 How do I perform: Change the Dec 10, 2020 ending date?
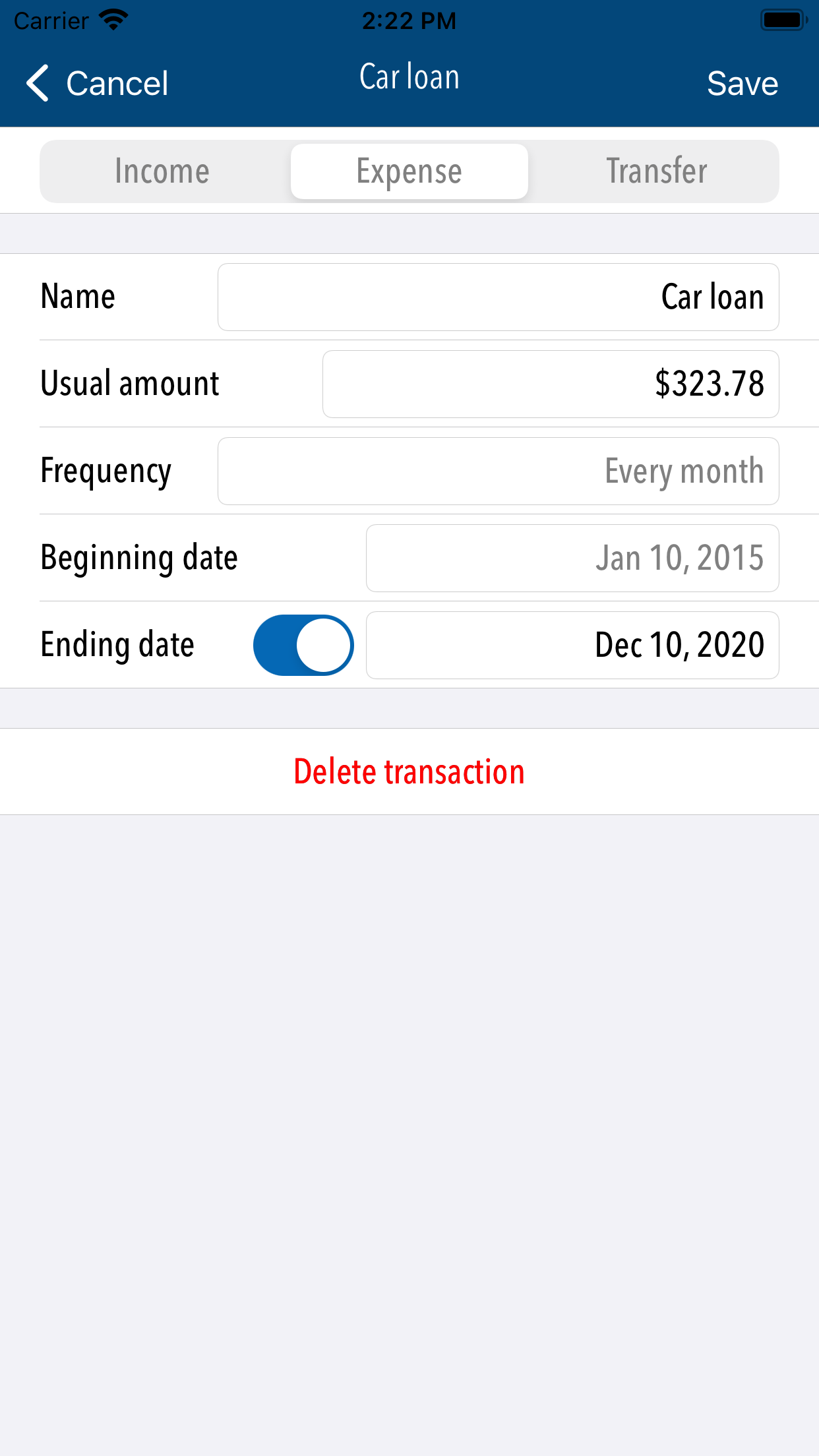click(x=572, y=646)
